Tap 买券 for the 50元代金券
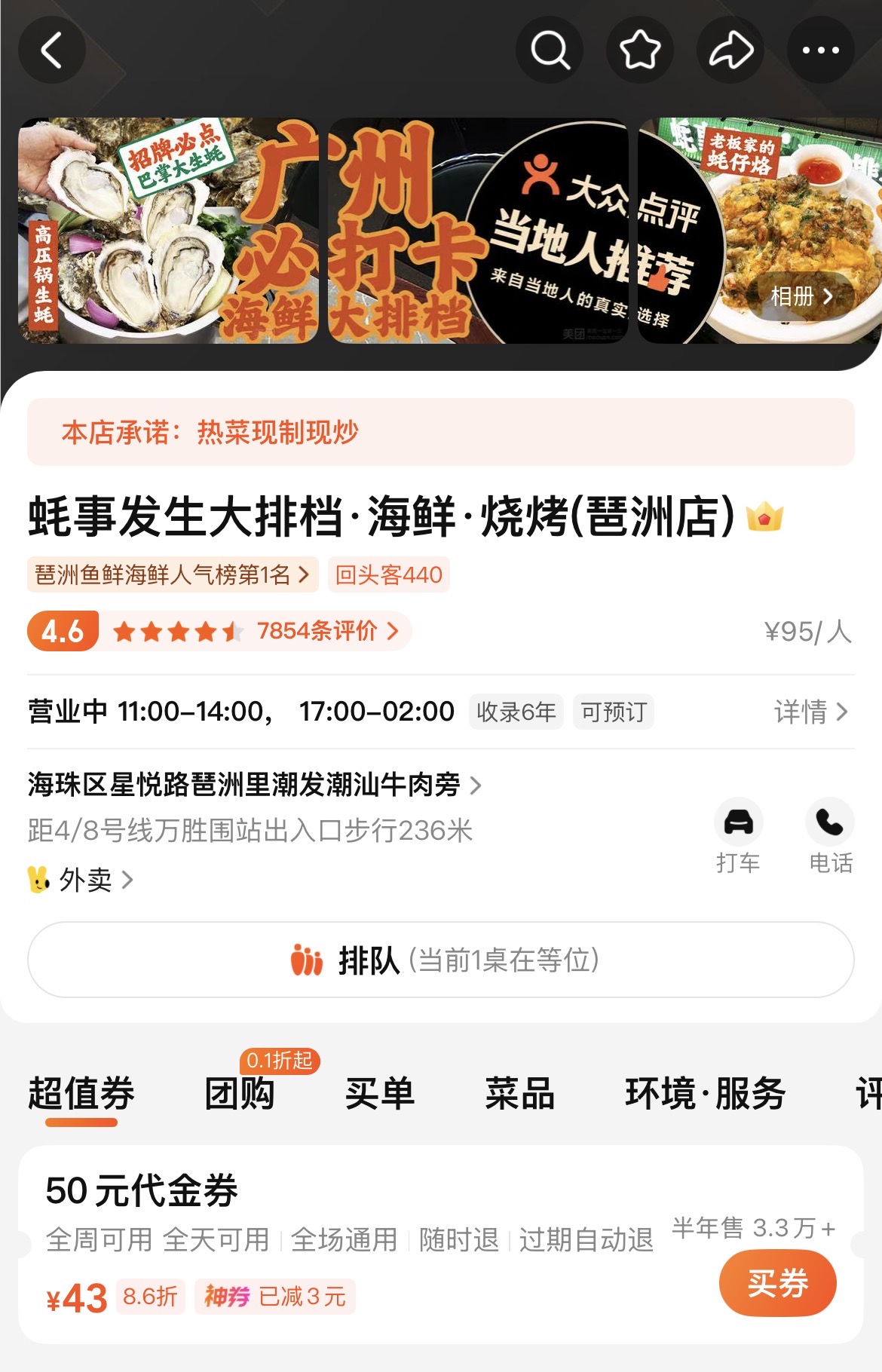Image resolution: width=882 pixels, height=1372 pixels. [777, 1283]
